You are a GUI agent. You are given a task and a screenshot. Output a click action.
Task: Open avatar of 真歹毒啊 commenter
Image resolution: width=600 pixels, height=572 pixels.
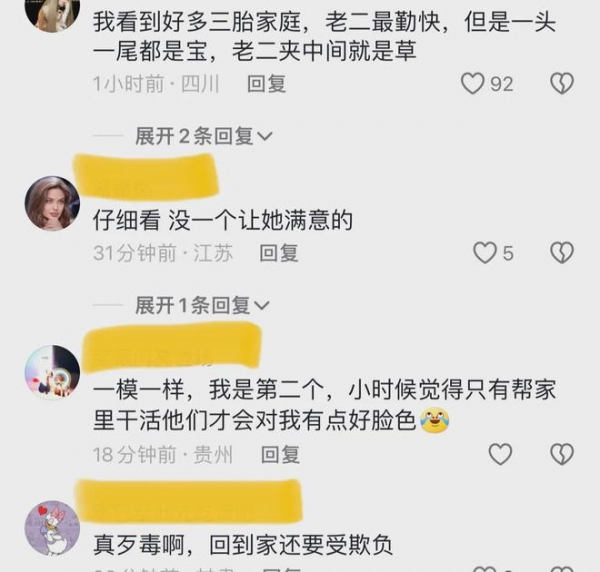coord(52,527)
